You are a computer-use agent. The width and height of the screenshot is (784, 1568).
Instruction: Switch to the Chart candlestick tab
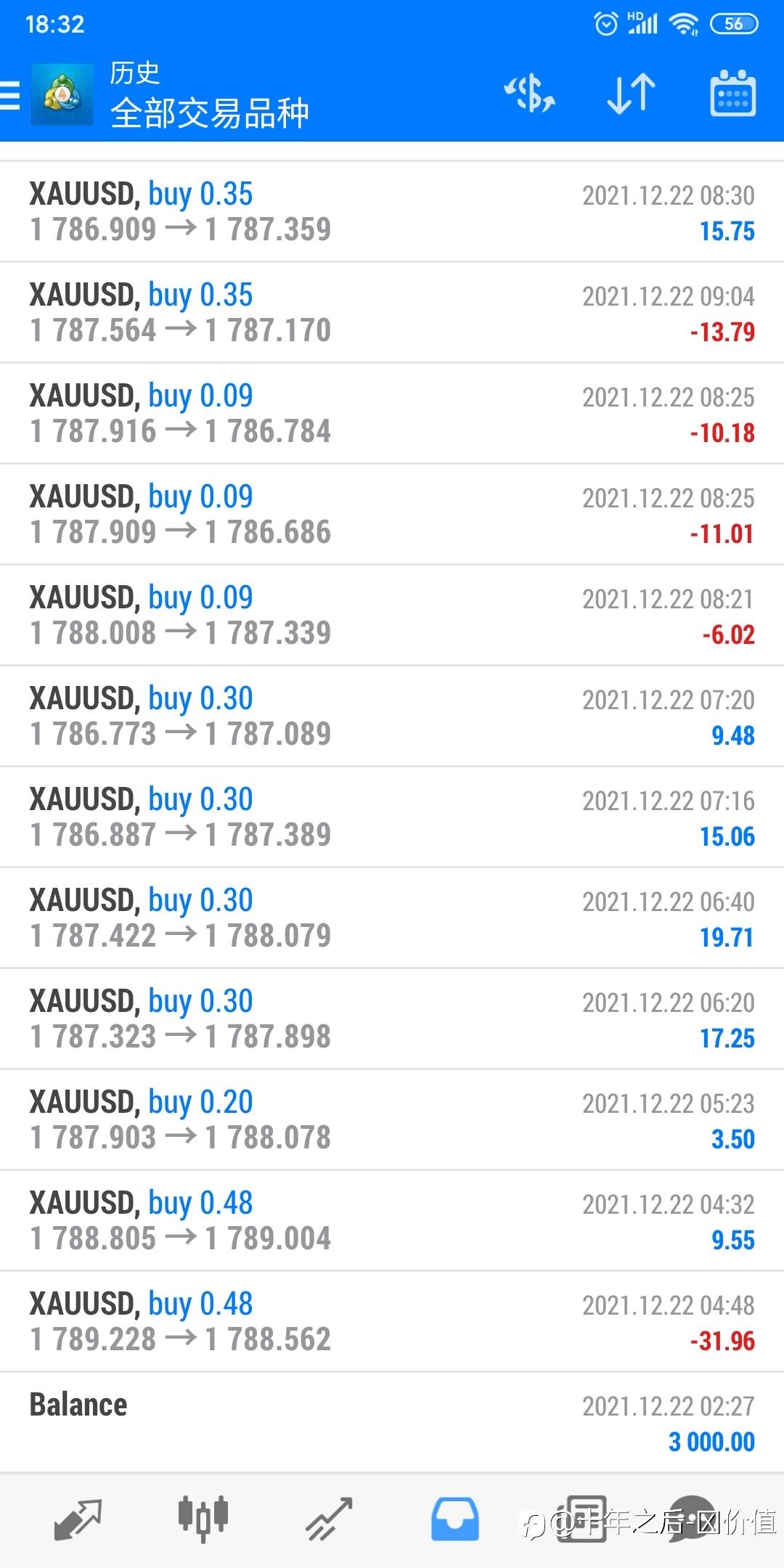[203, 1519]
